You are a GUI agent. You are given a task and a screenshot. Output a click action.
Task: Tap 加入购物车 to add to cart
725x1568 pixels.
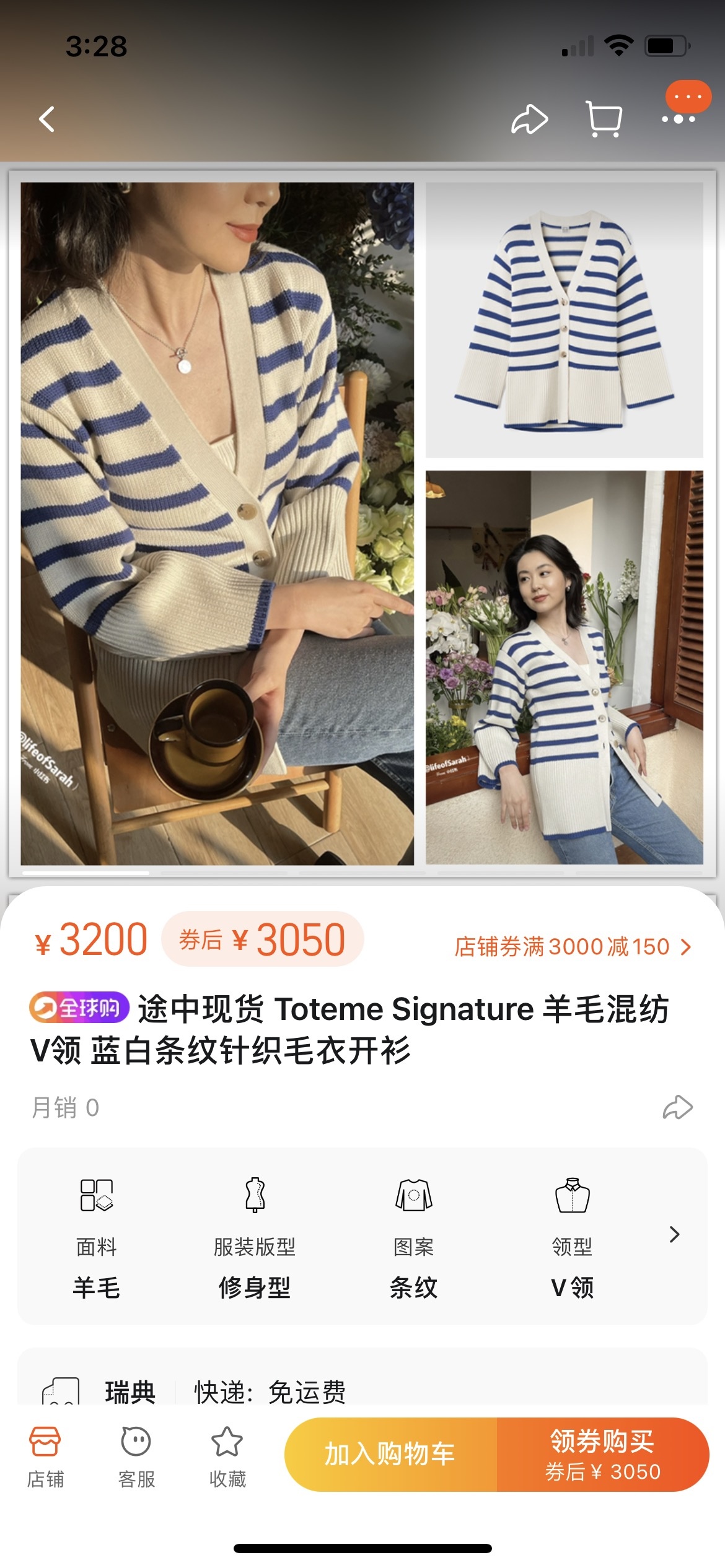coord(390,1454)
